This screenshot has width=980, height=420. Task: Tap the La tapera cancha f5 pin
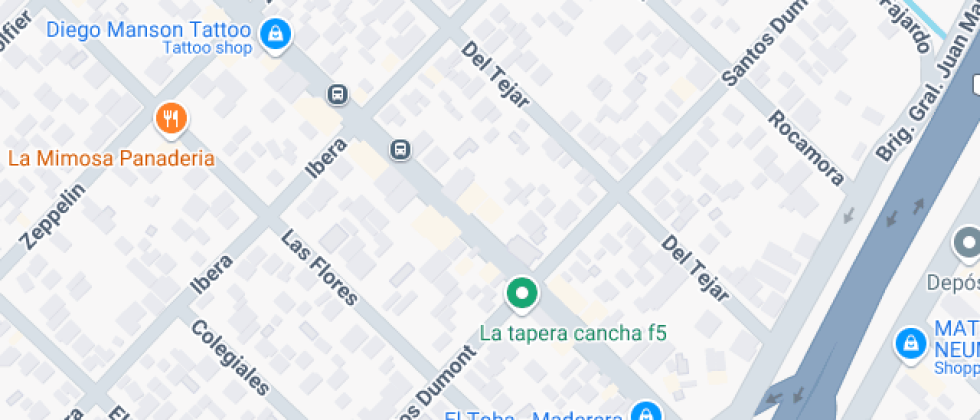520,293
